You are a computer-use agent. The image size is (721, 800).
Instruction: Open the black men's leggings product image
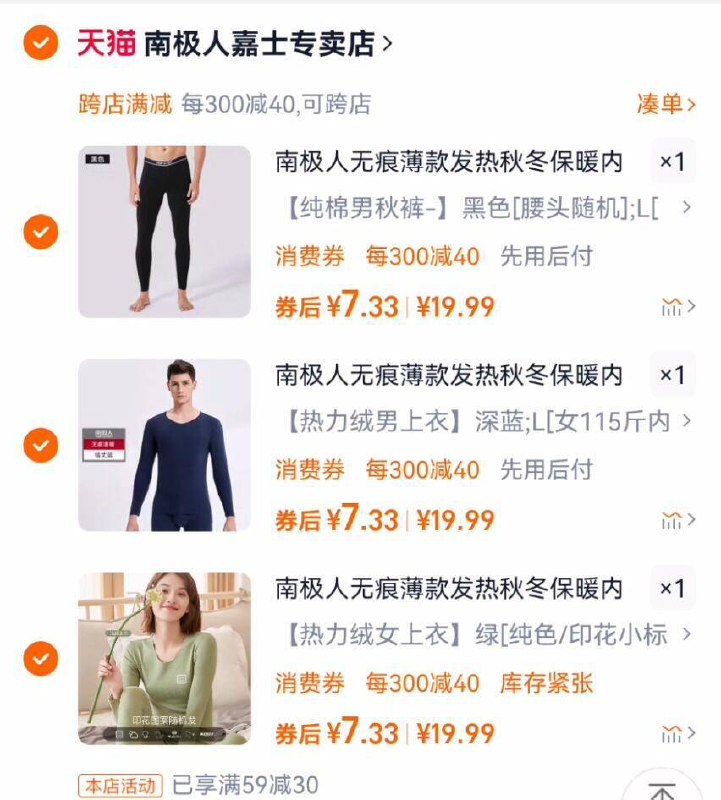point(165,232)
